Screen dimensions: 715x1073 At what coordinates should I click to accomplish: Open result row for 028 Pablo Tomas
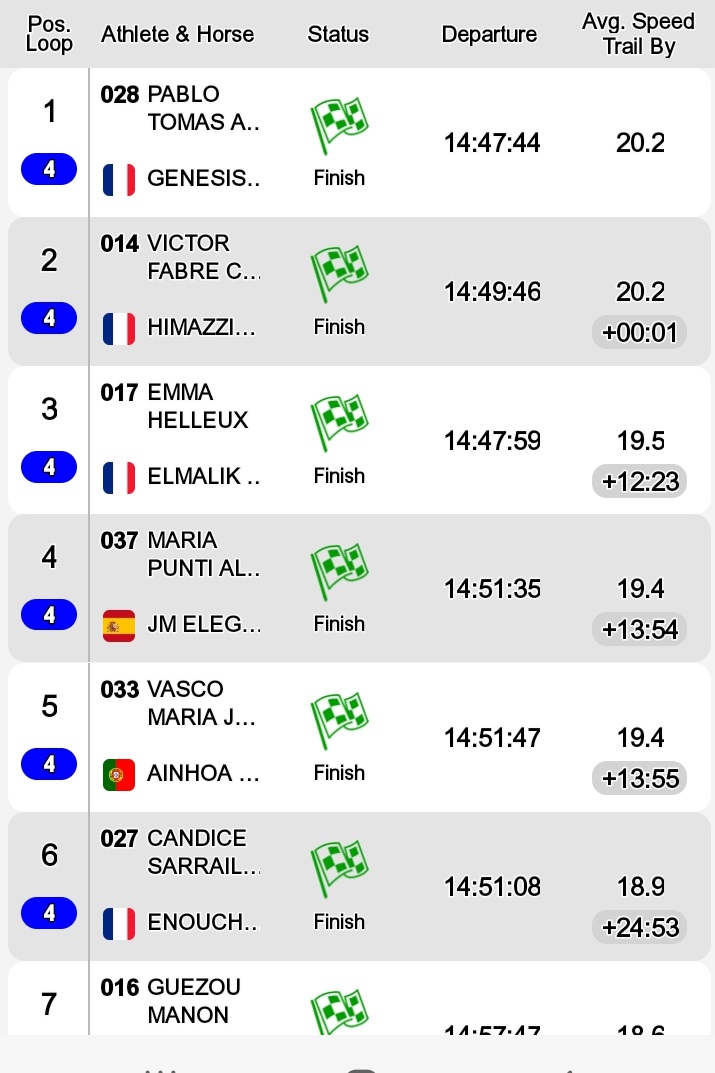(359, 142)
